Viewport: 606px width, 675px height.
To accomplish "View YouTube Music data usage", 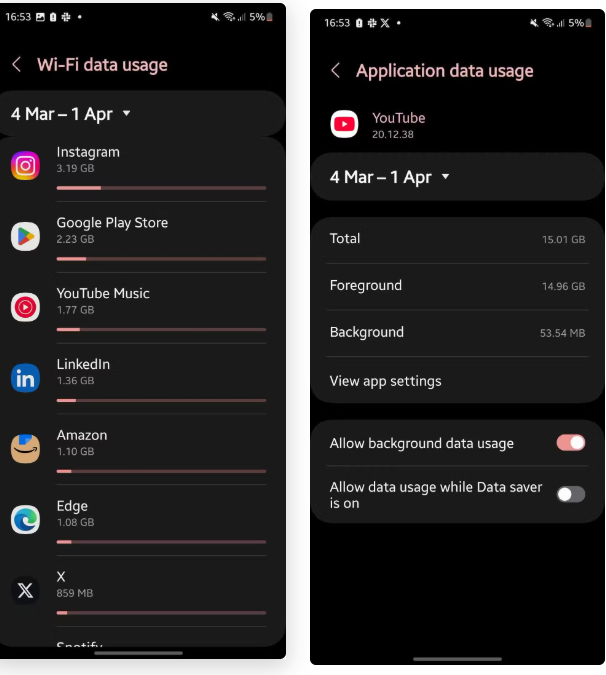I will tap(140, 306).
